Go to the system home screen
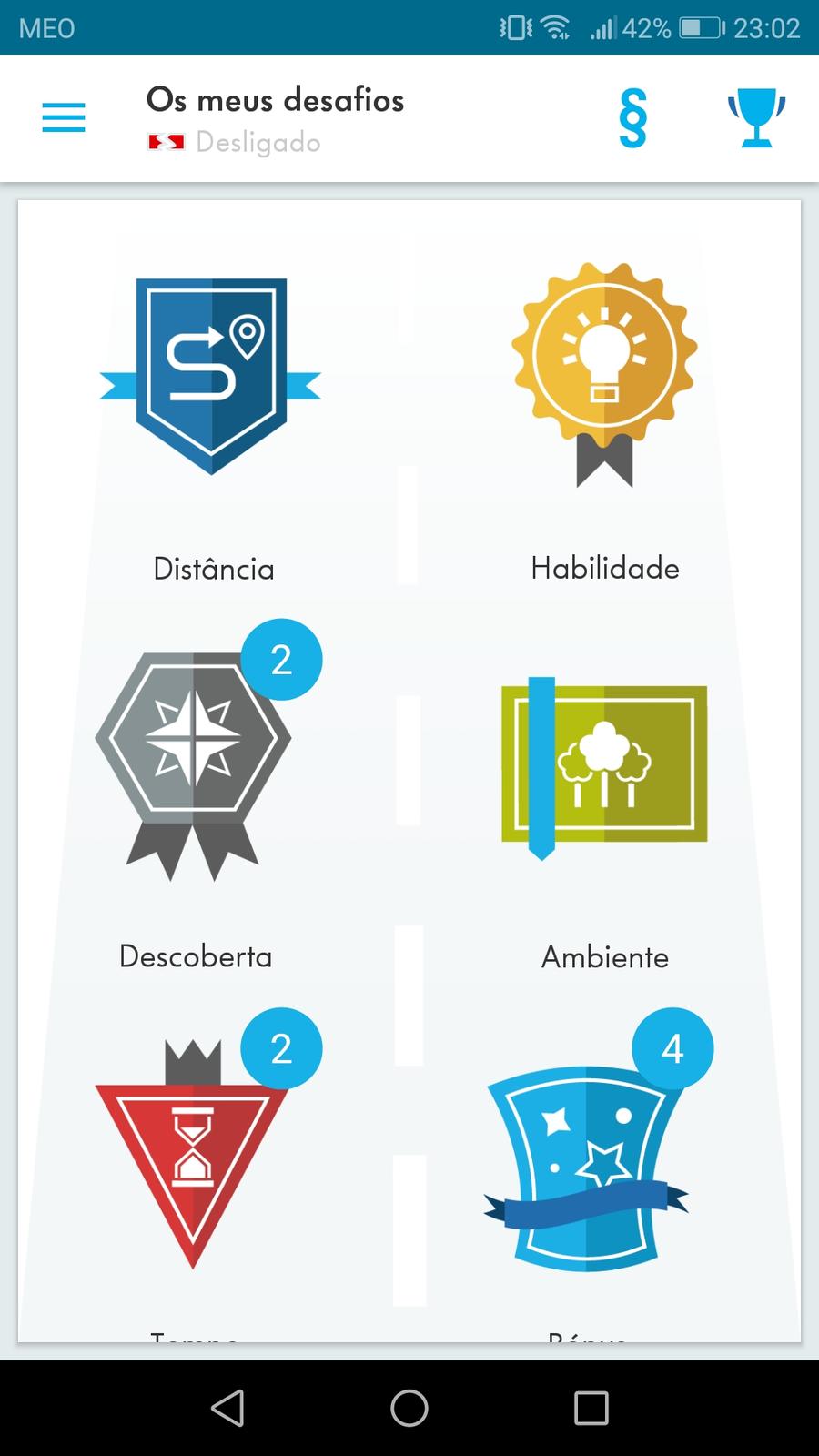The image size is (819, 1456). coord(409,1408)
